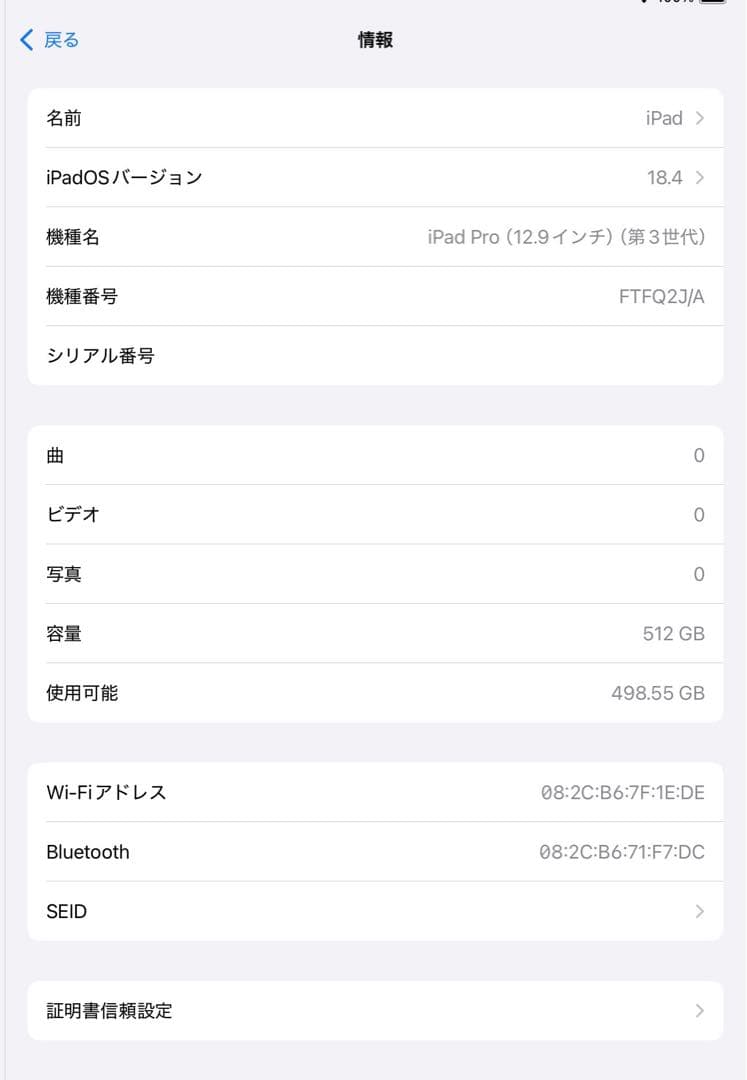Tap the blue back chevron icon
The height and width of the screenshot is (1080, 747).
point(25,40)
